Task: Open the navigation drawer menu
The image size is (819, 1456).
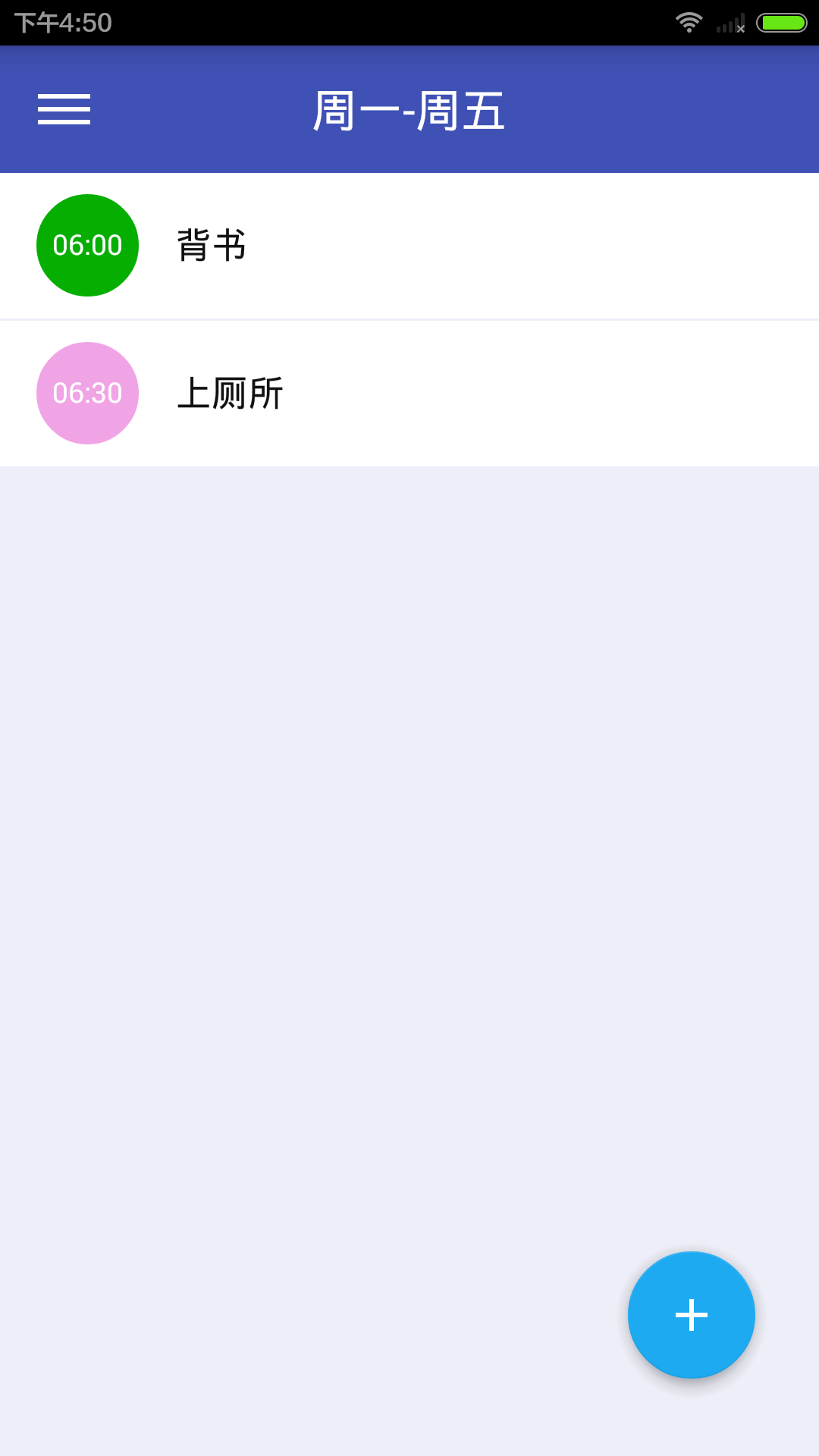Action: pyautogui.click(x=64, y=110)
